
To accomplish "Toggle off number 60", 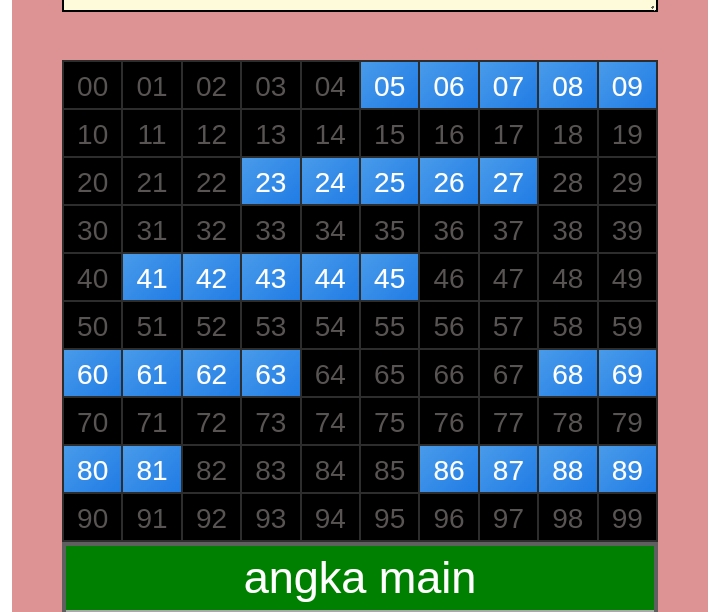I will coord(92,374).
